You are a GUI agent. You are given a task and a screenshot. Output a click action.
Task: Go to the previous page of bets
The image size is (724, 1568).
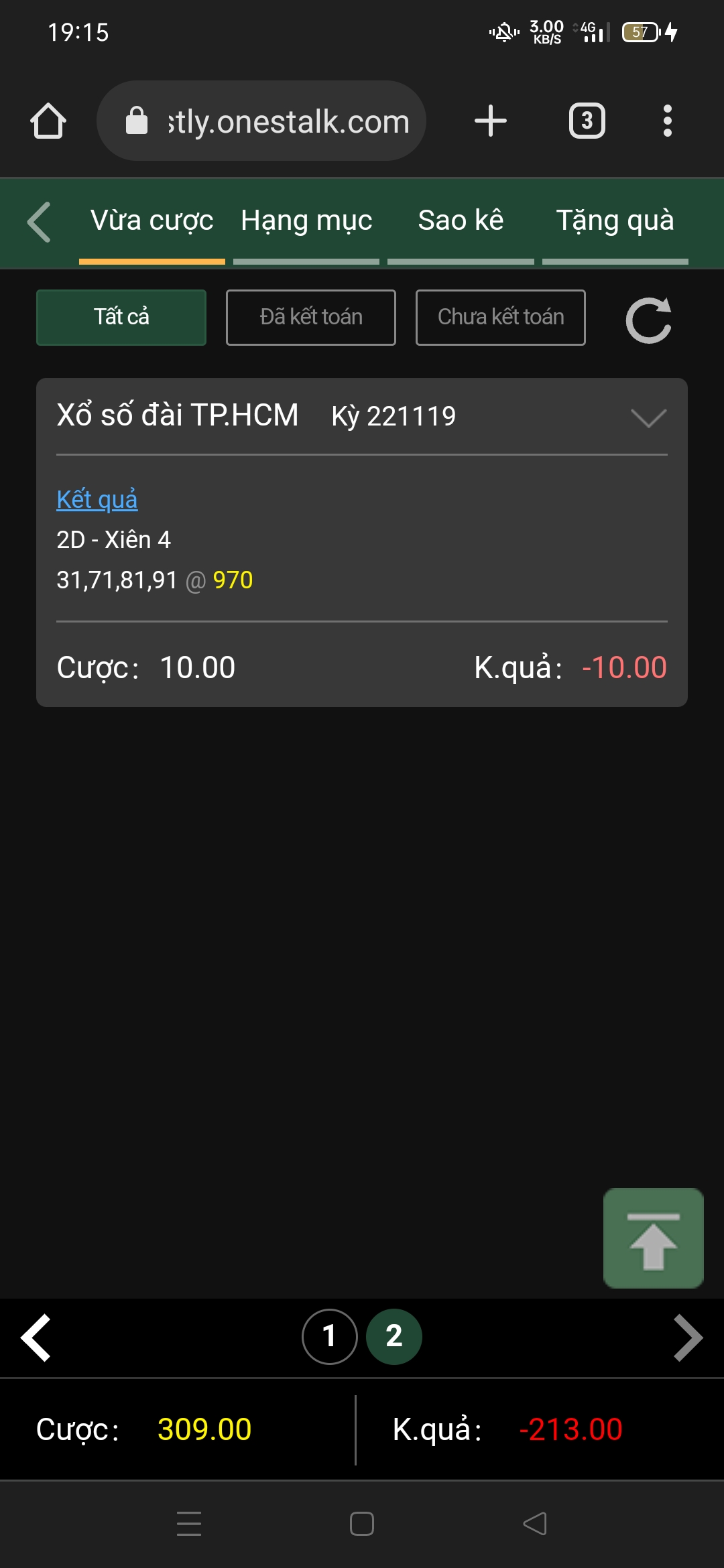pyautogui.click(x=36, y=1337)
